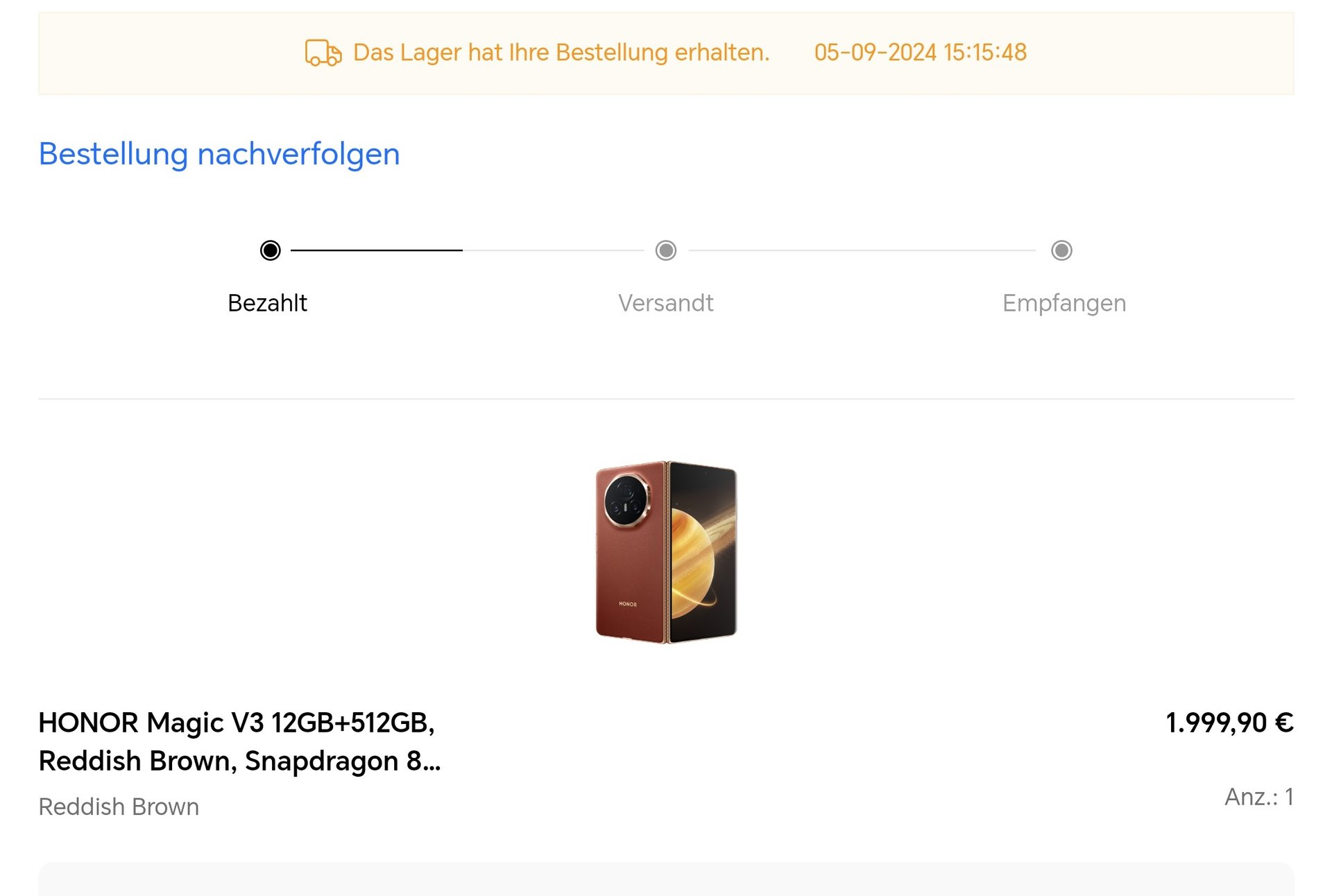Open the HONOR Magic V3 product image
This screenshot has height=896, width=1332.
(666, 552)
